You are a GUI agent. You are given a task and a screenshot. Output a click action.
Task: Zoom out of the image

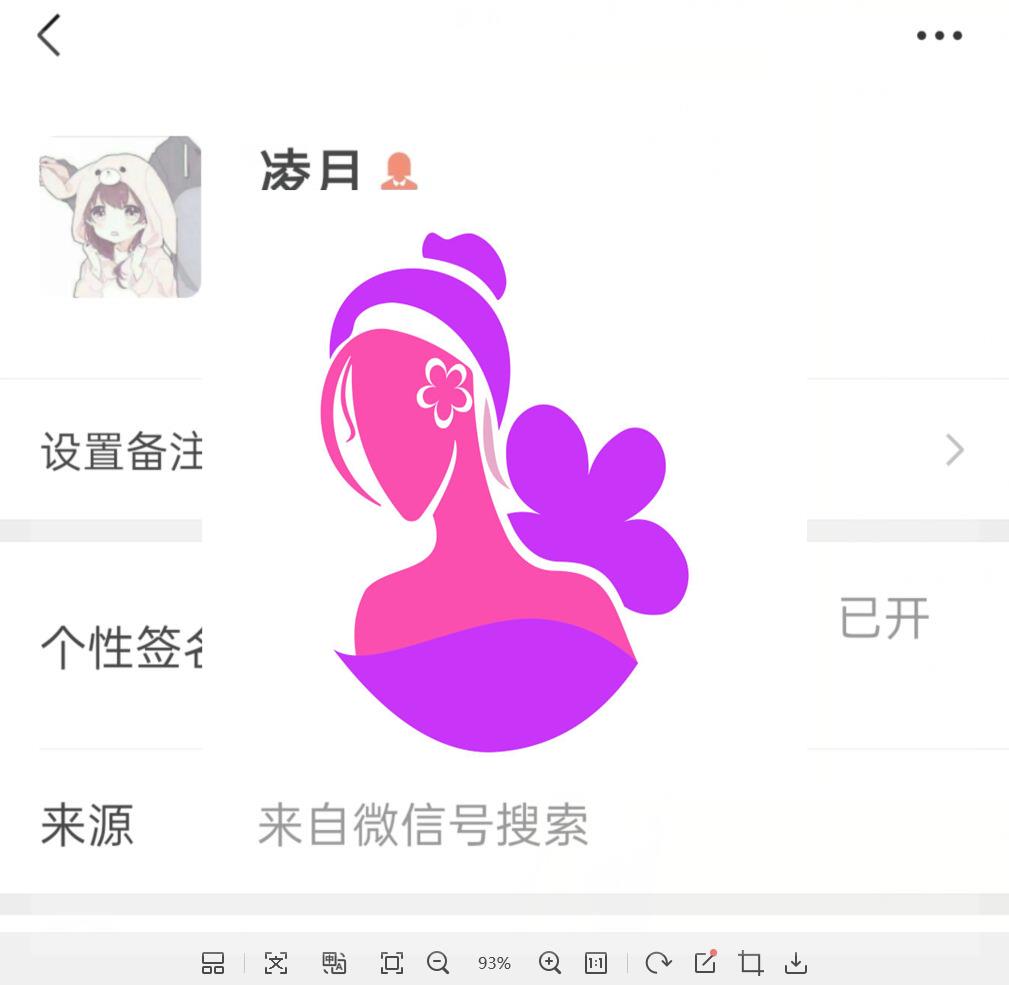(x=438, y=963)
